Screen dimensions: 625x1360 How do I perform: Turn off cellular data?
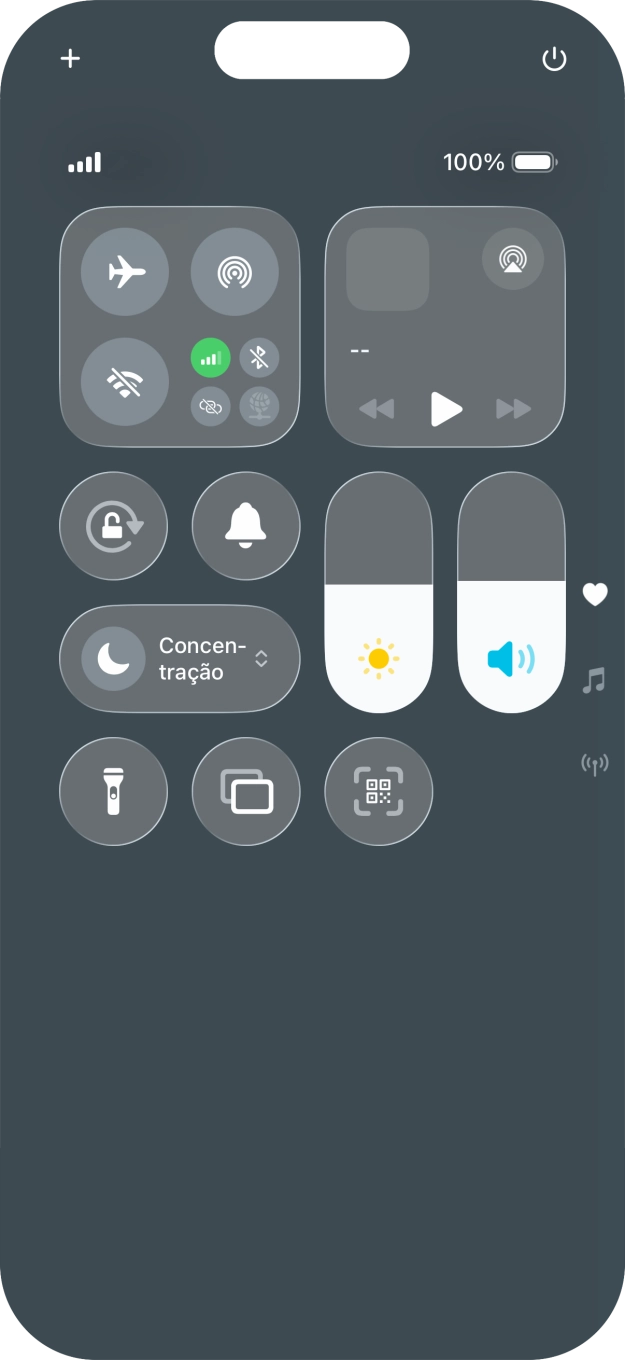[x=211, y=357]
